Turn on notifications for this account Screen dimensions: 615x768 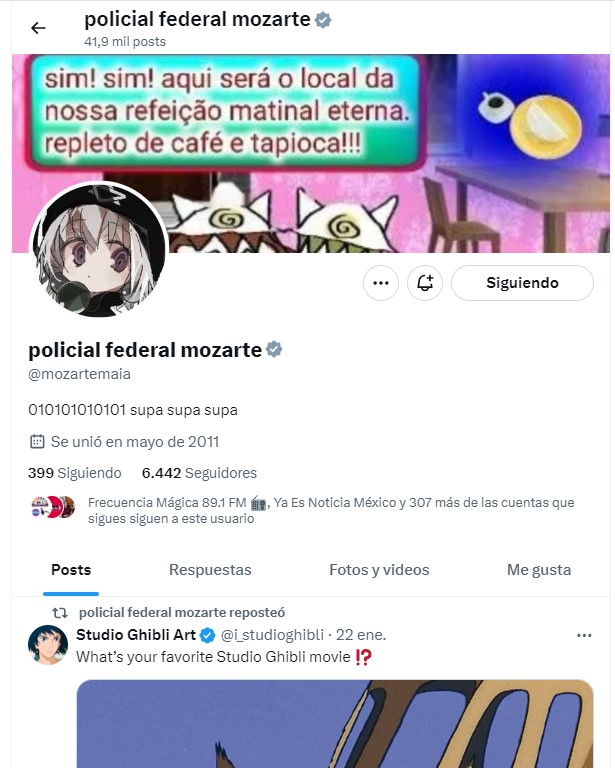(425, 283)
